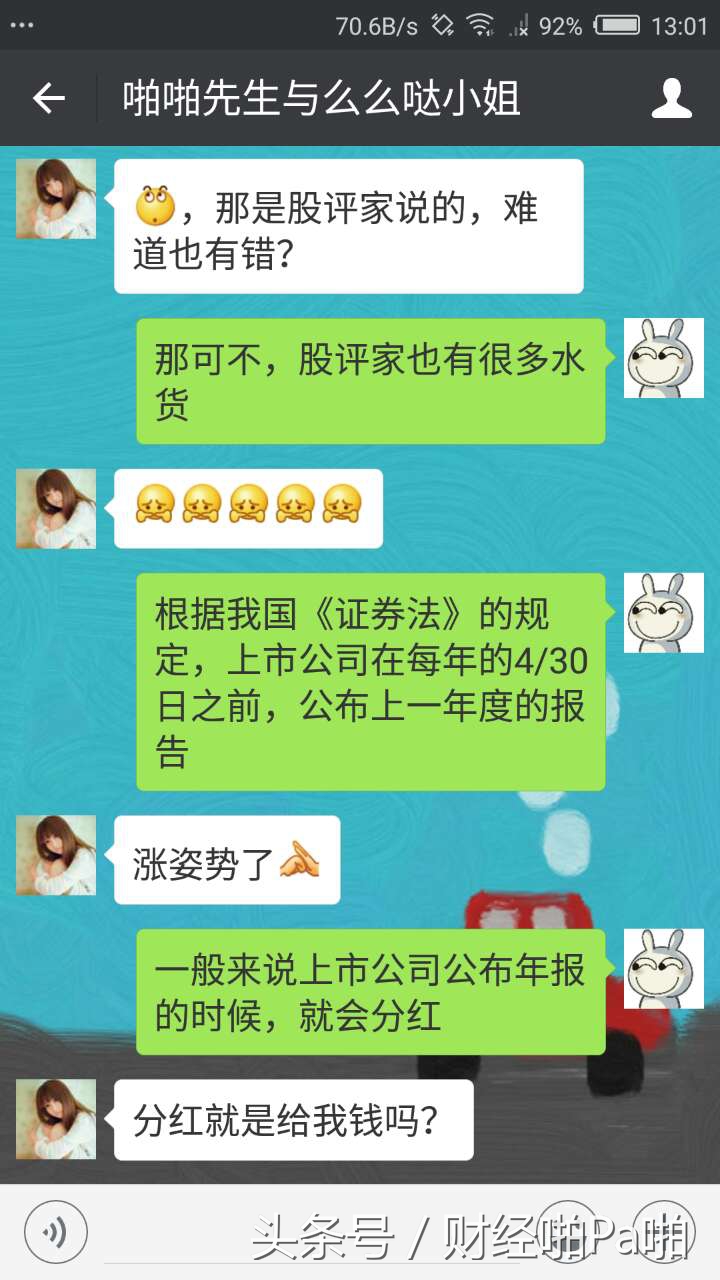Tap the Wi-Fi icon in the status bar
The width and height of the screenshot is (720, 1280).
pos(479,27)
